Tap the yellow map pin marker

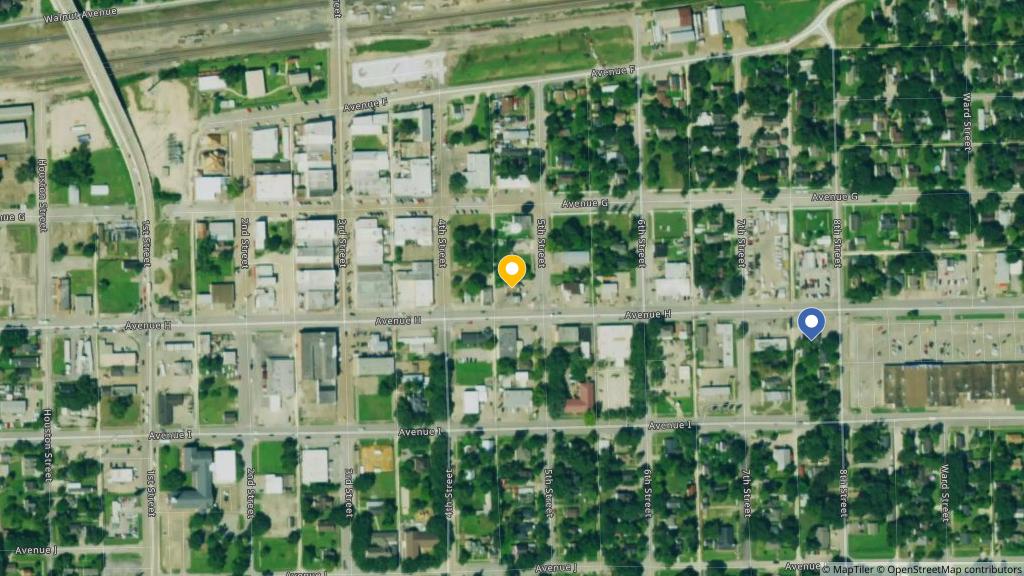512,270
